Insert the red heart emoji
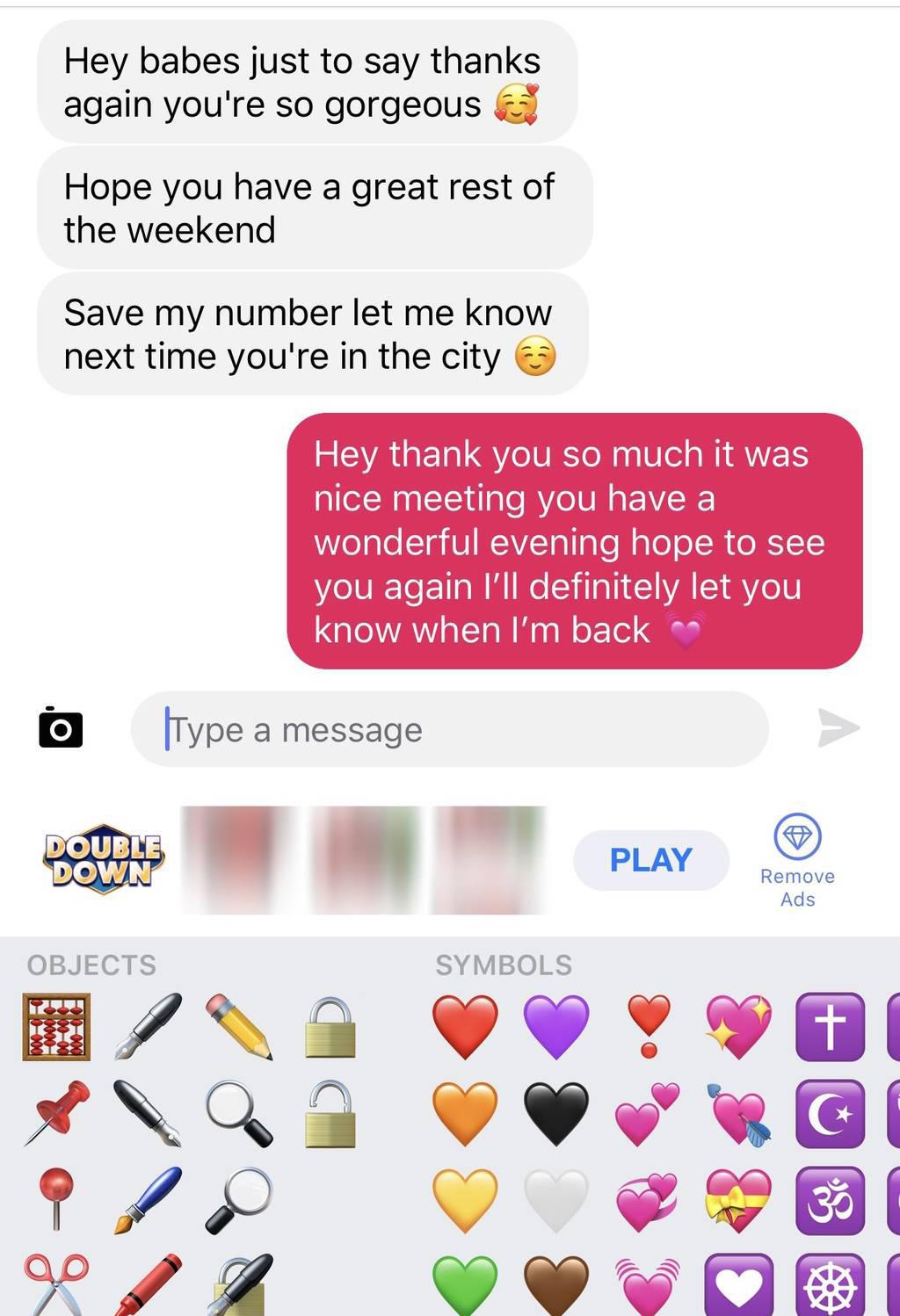This screenshot has height=1316, width=900. coord(465,1026)
